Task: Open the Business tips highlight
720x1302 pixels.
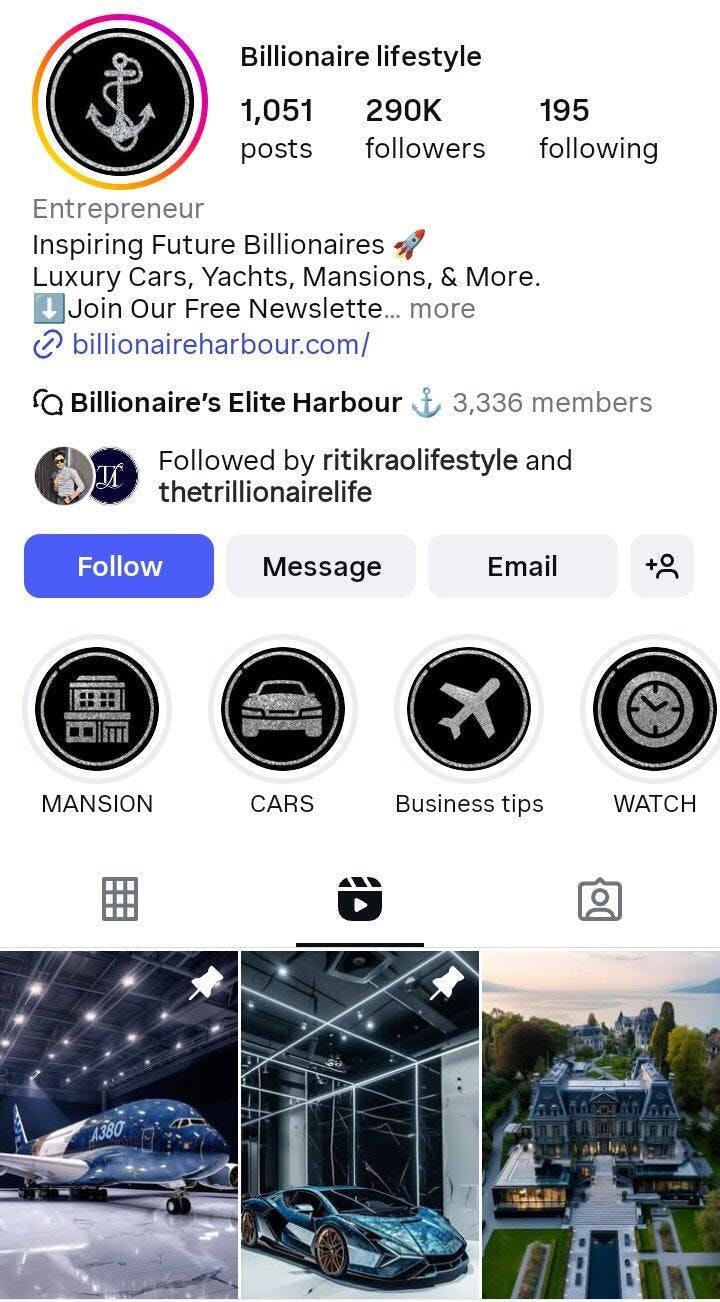Action: pyautogui.click(x=469, y=709)
